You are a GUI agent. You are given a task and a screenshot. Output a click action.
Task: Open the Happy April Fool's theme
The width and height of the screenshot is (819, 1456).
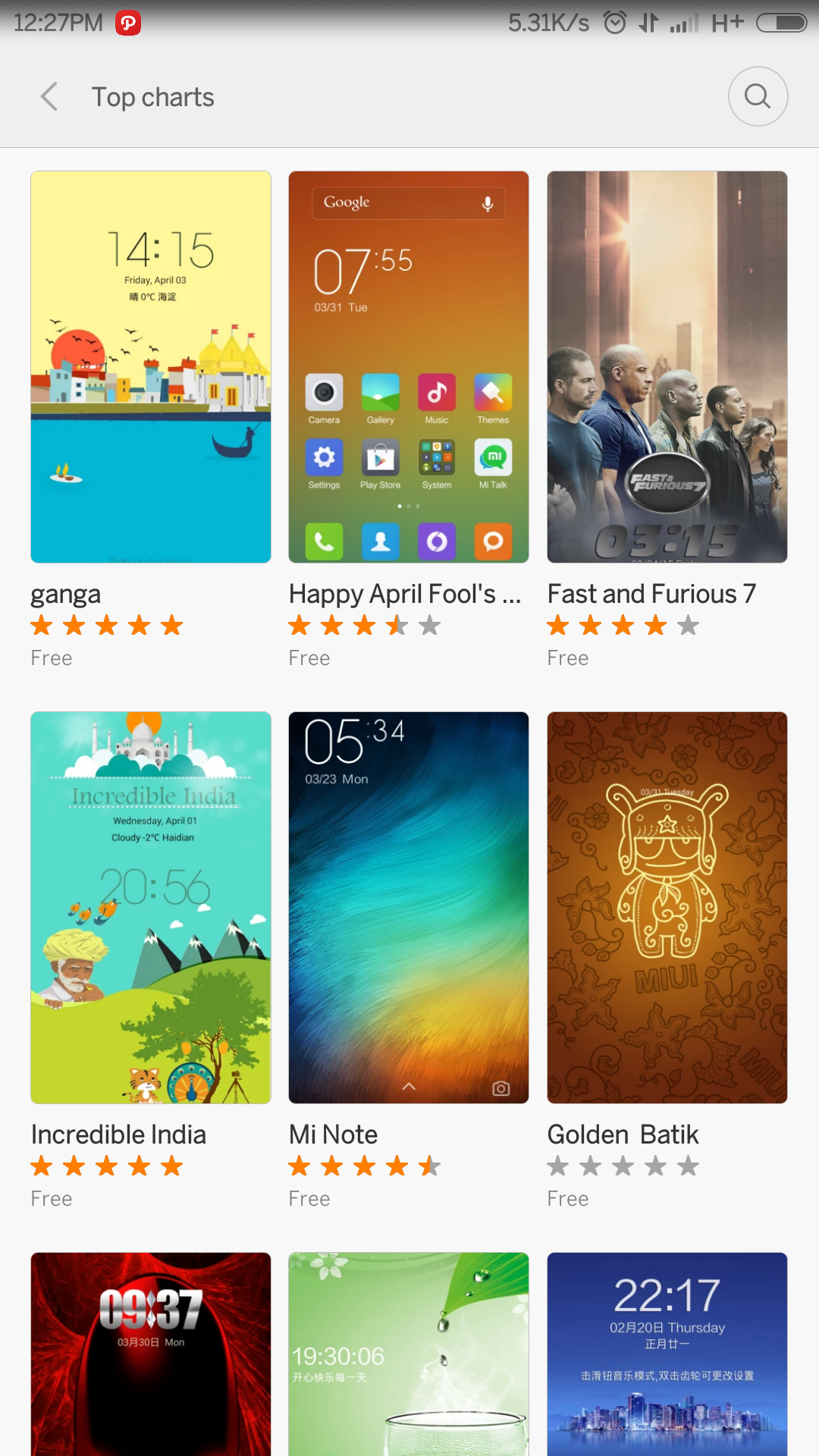click(x=409, y=367)
